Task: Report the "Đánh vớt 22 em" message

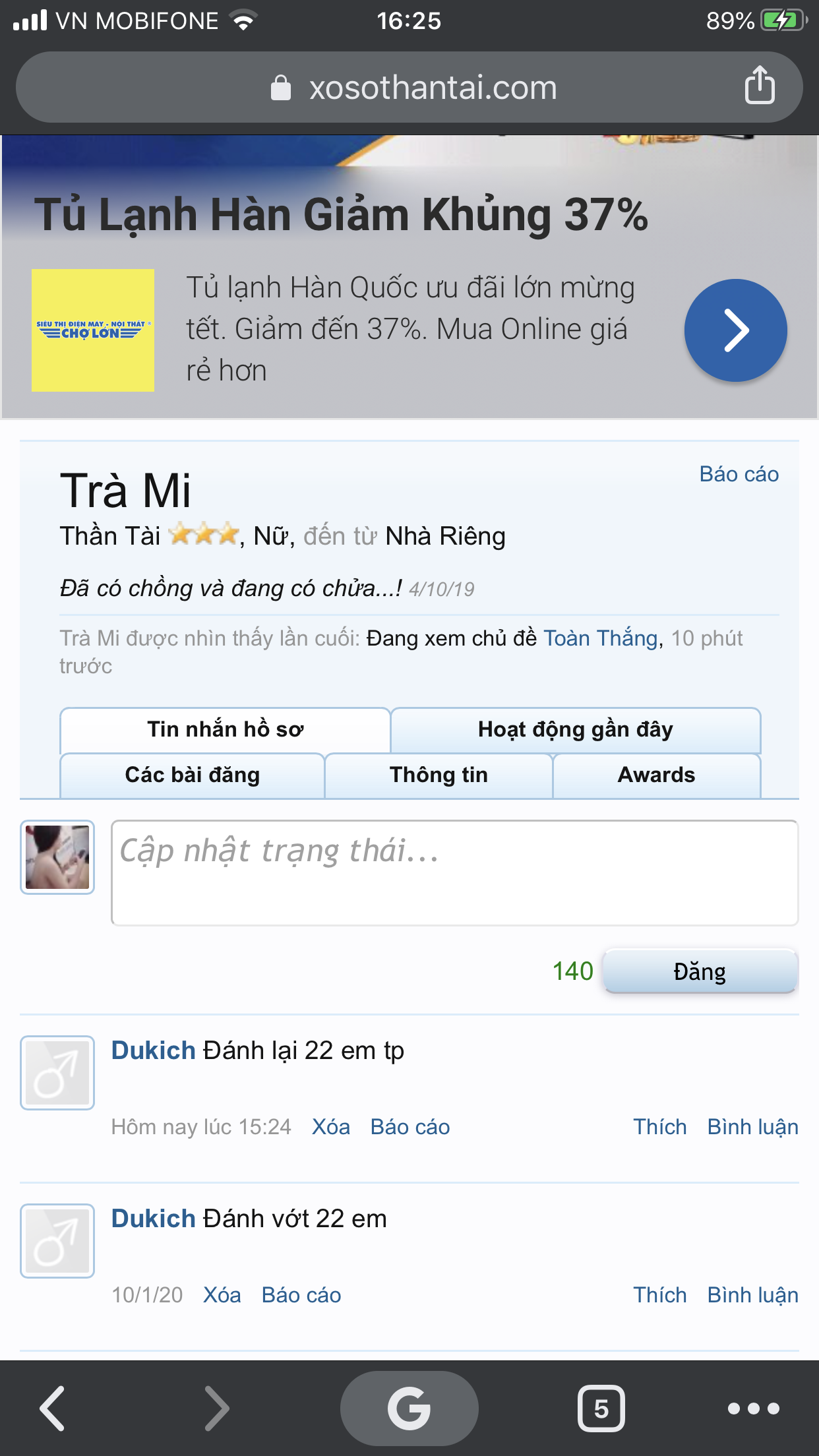Action: coord(301,1295)
